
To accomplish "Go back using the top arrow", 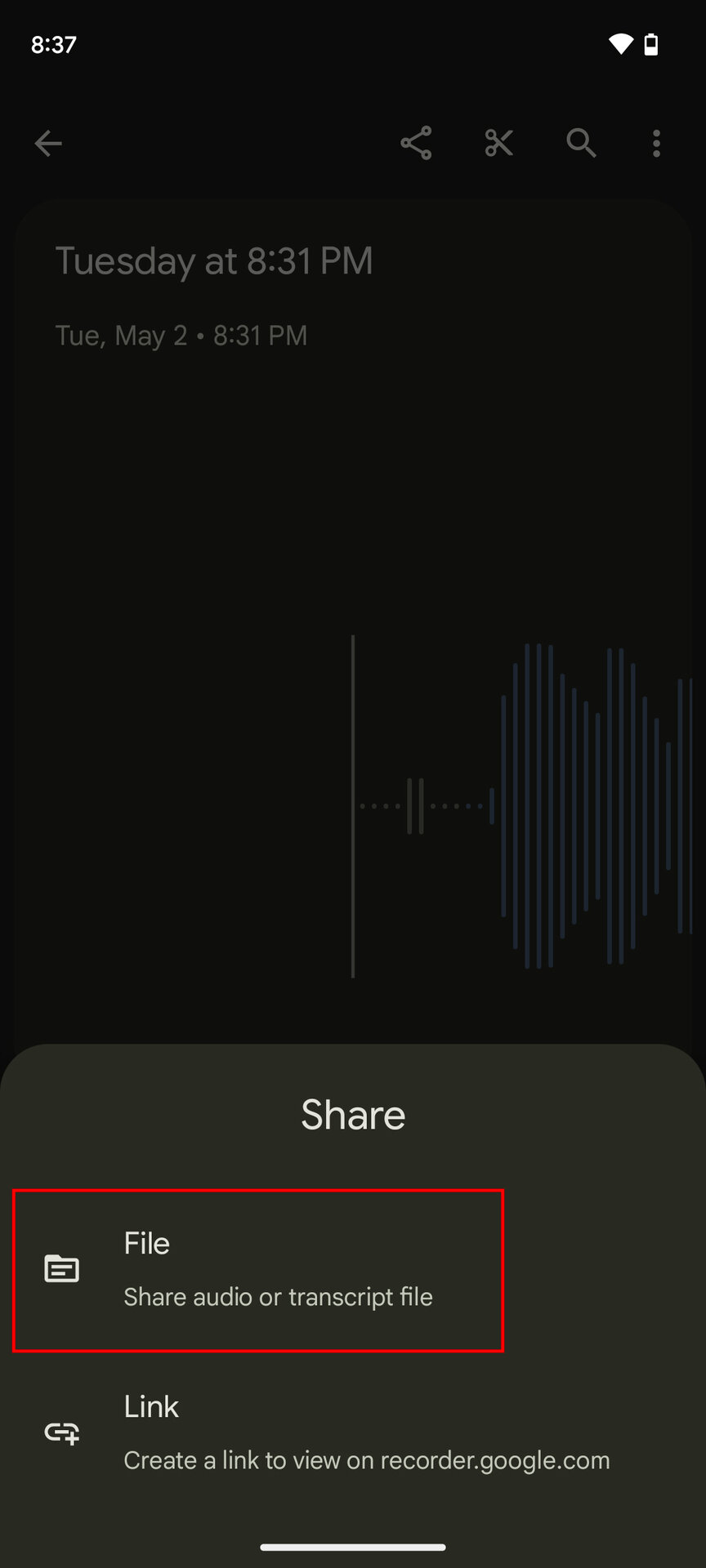I will click(x=48, y=144).
